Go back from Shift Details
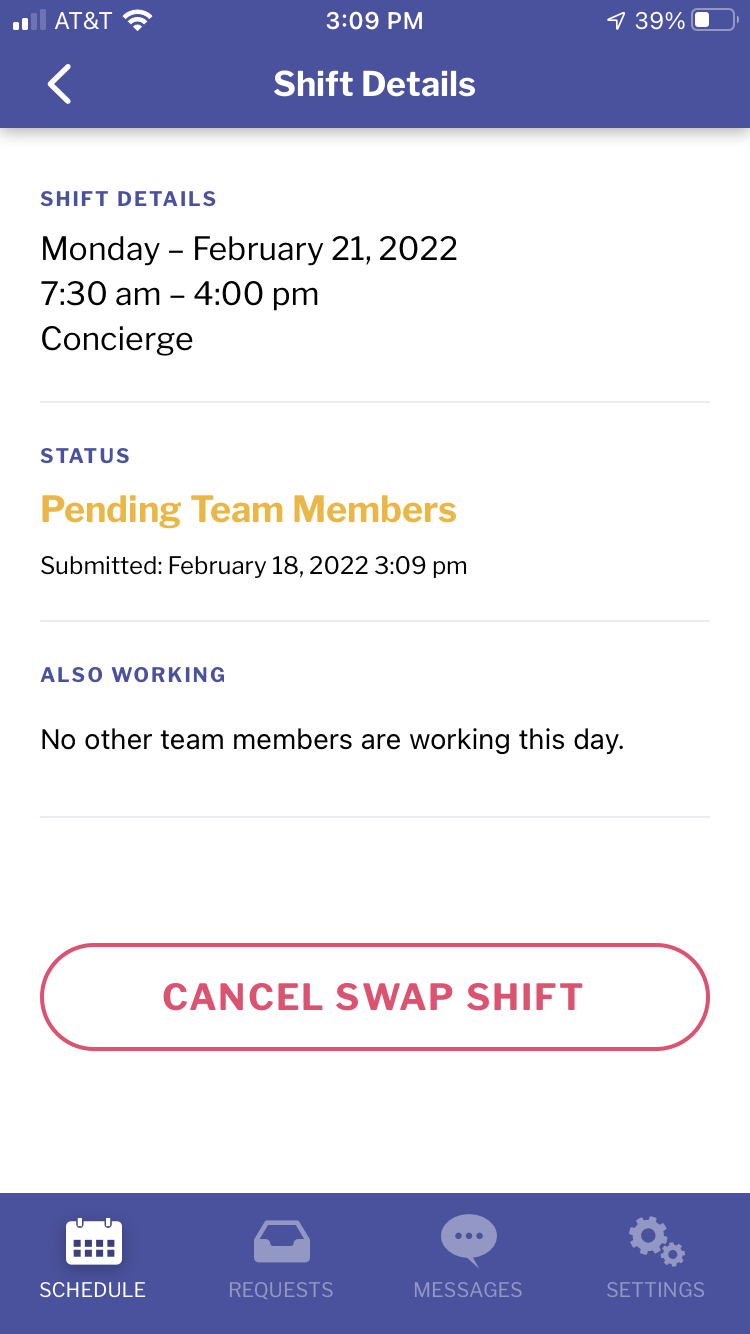 (x=60, y=84)
